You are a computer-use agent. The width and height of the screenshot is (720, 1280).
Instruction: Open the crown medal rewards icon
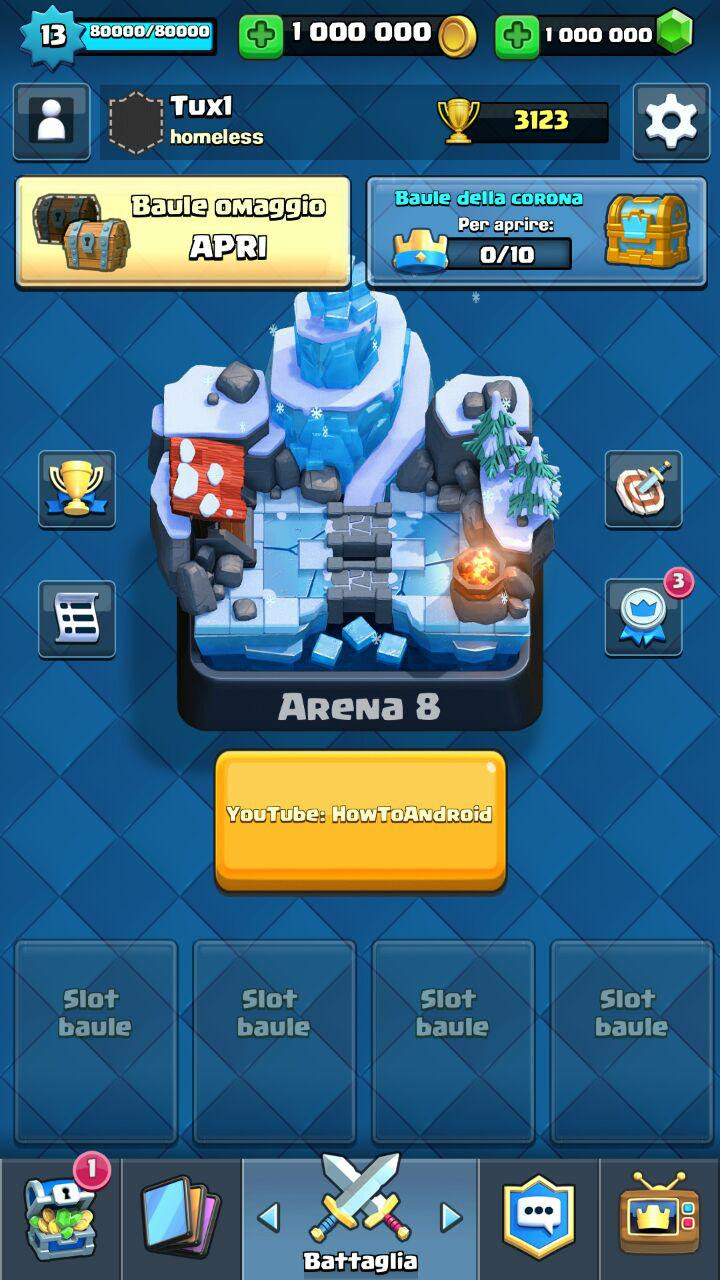(x=643, y=619)
